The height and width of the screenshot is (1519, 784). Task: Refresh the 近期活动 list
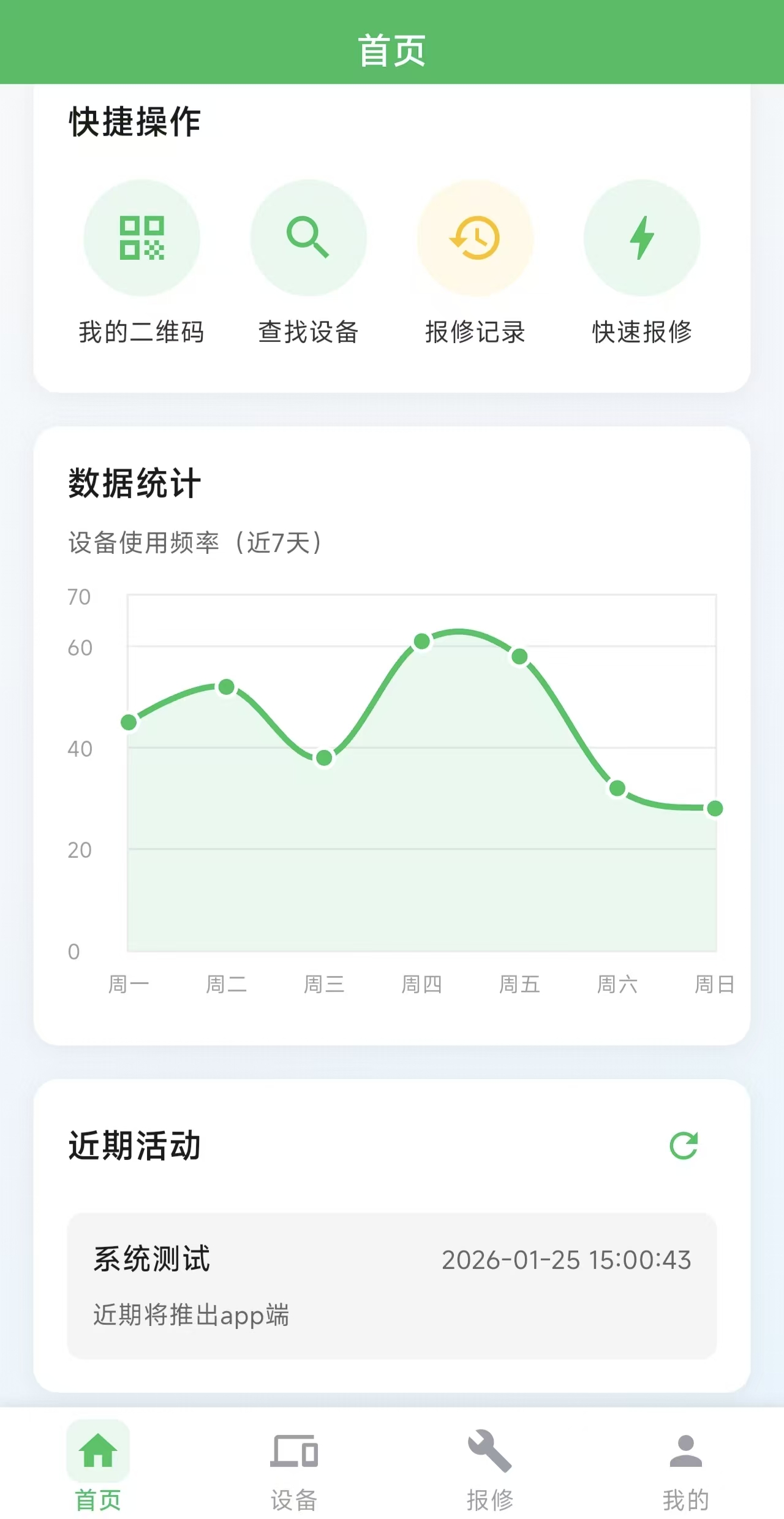(x=684, y=1146)
